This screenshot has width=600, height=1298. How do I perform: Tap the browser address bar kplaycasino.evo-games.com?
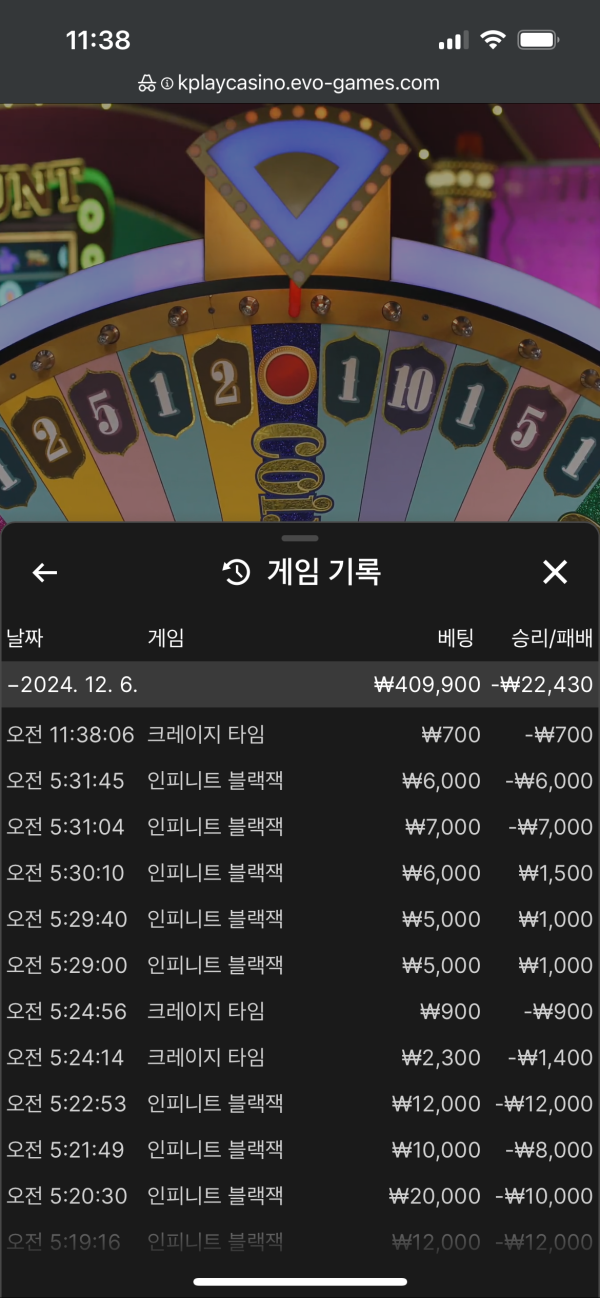click(x=300, y=83)
